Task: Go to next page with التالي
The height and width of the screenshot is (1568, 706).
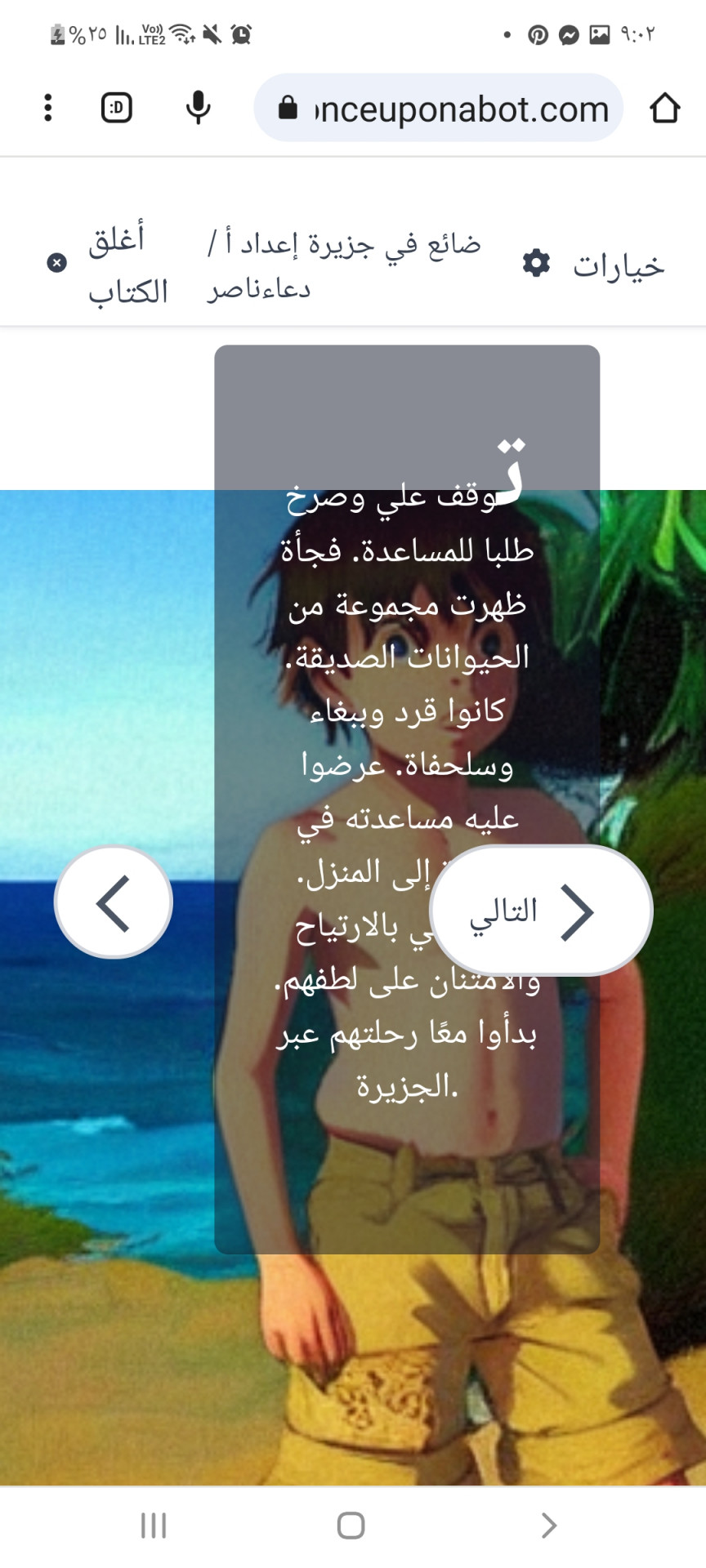Action: [x=540, y=911]
